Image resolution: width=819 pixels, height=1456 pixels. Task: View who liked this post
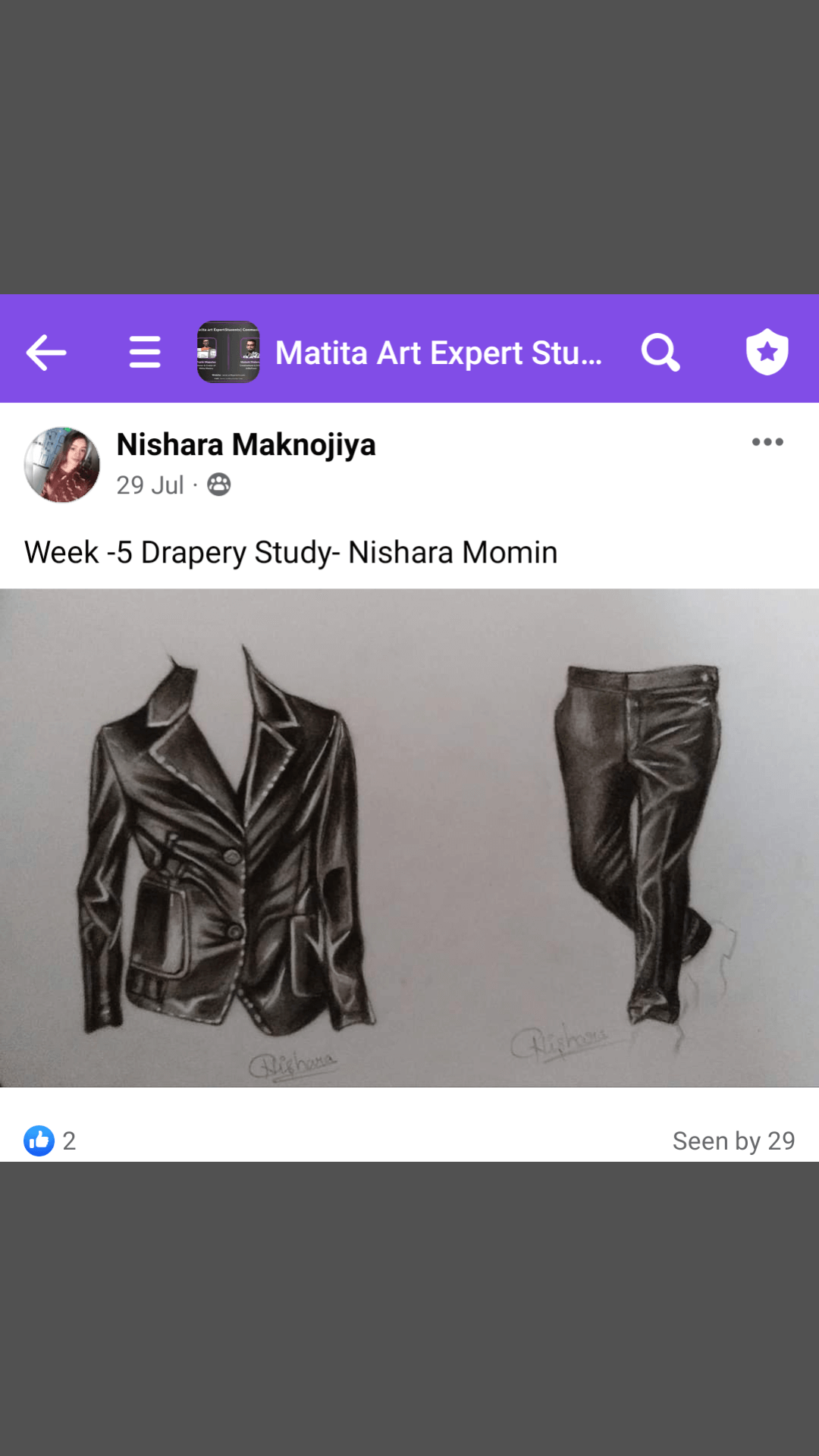coord(50,1141)
